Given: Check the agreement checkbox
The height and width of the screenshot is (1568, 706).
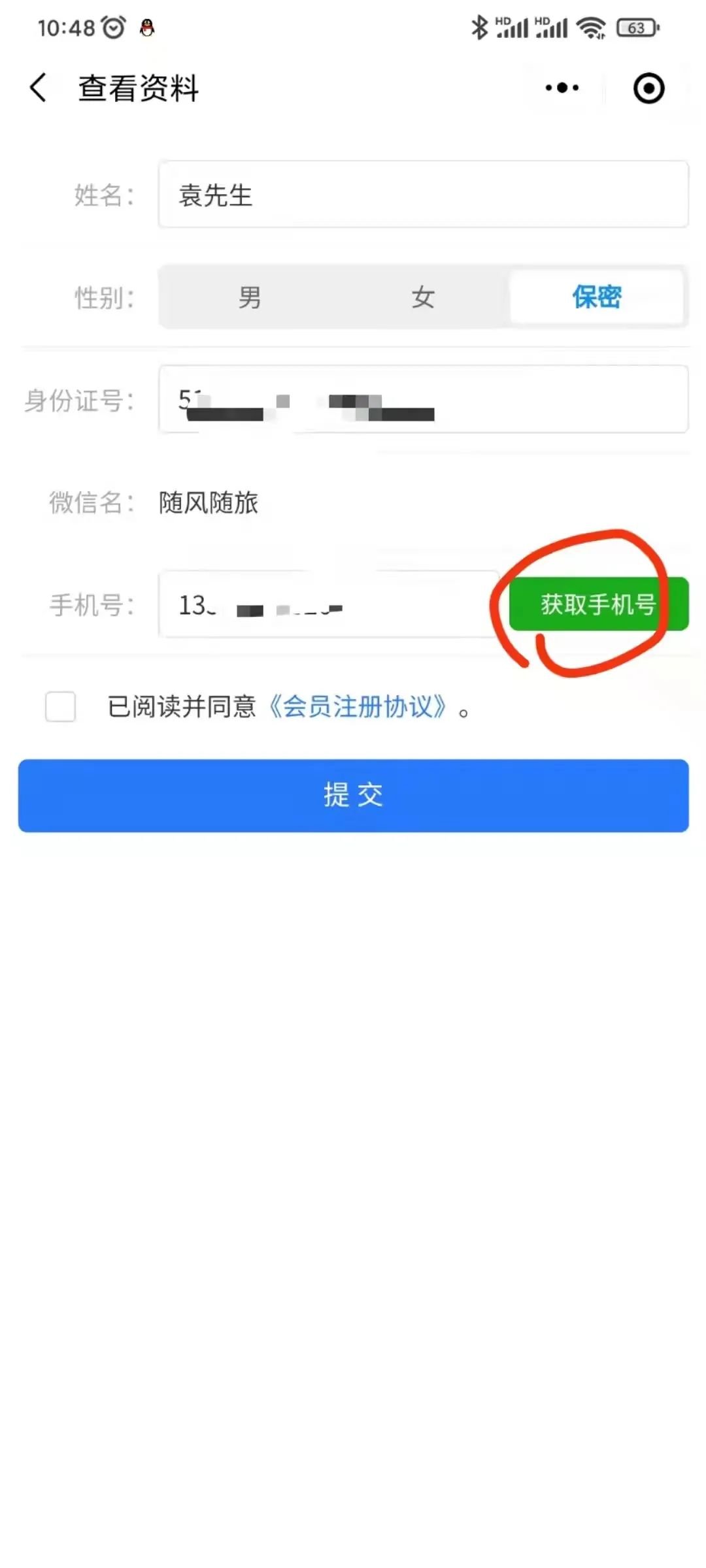Looking at the screenshot, I should coord(60,706).
